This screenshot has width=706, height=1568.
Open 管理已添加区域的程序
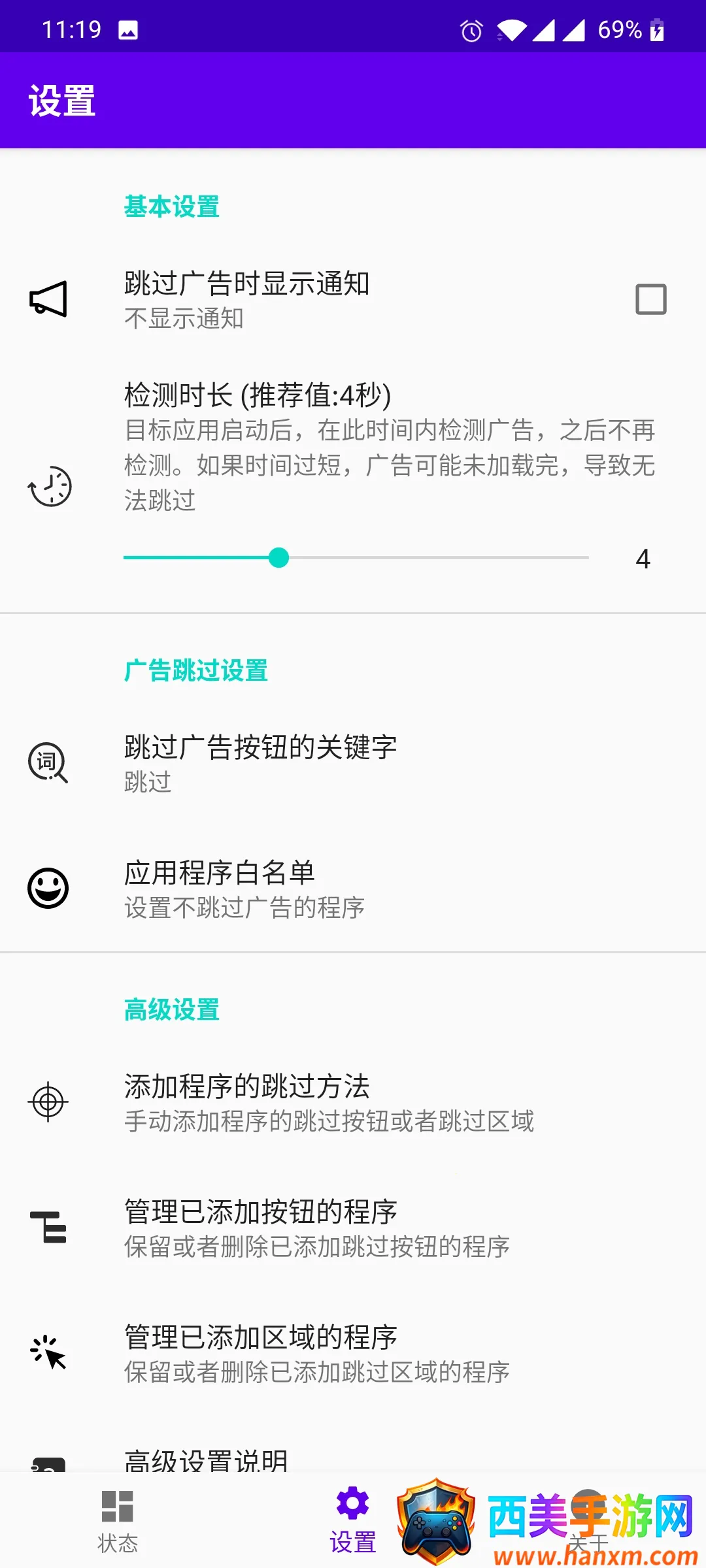353,1353
